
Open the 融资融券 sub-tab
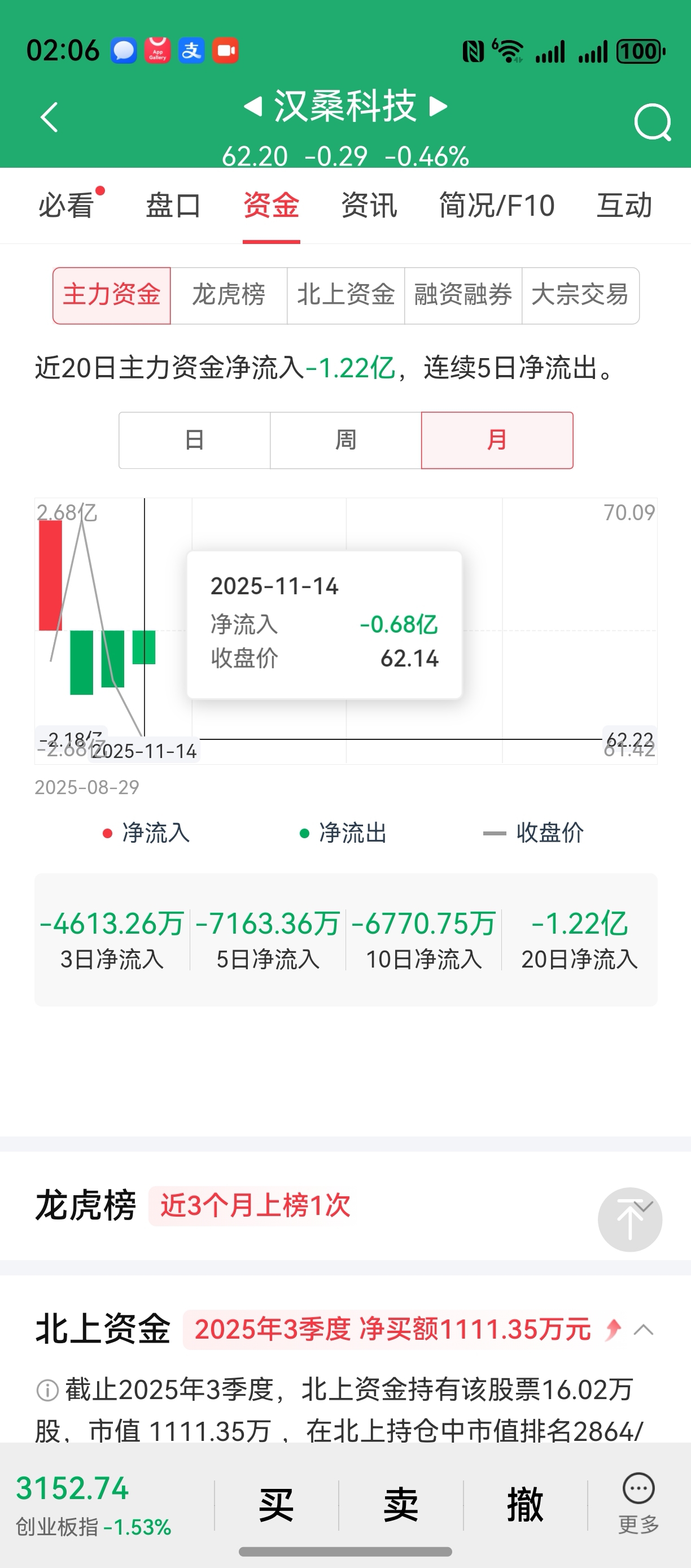463,295
